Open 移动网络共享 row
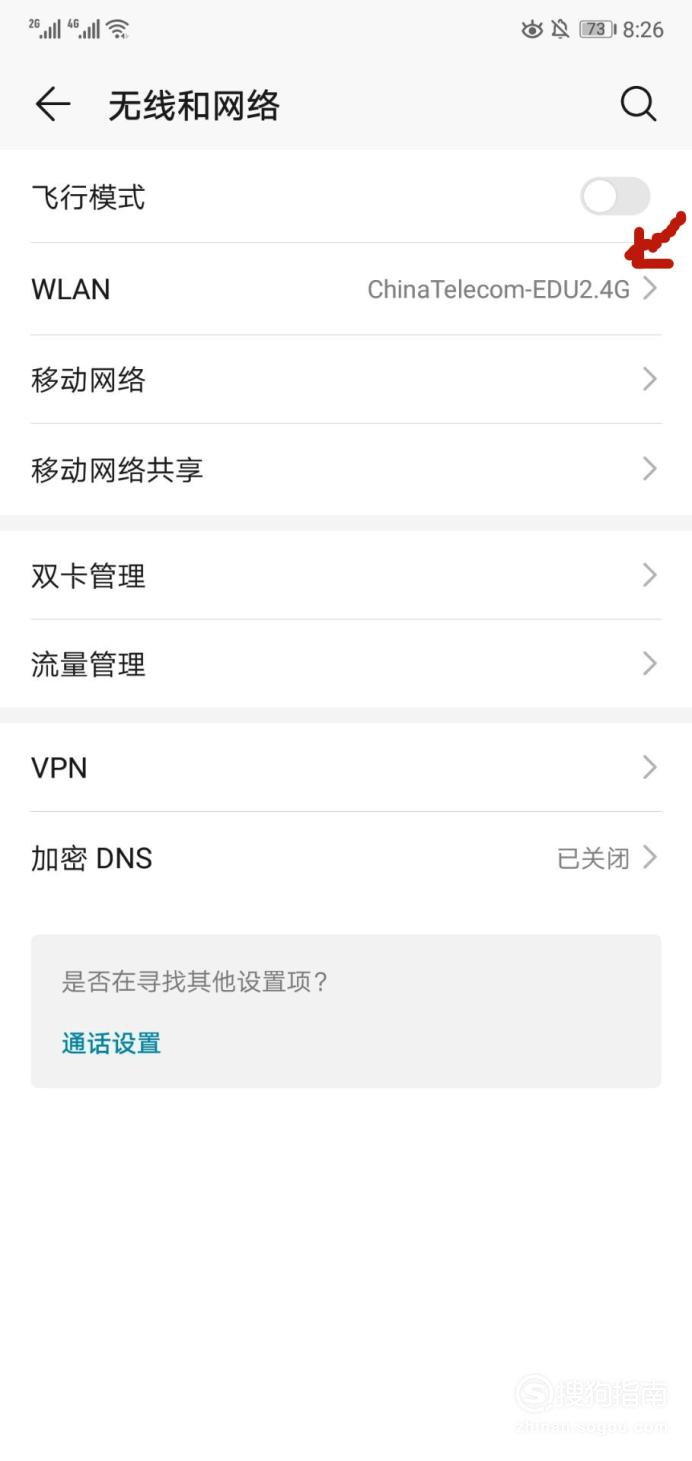This screenshot has height=1461, width=692. (346, 469)
